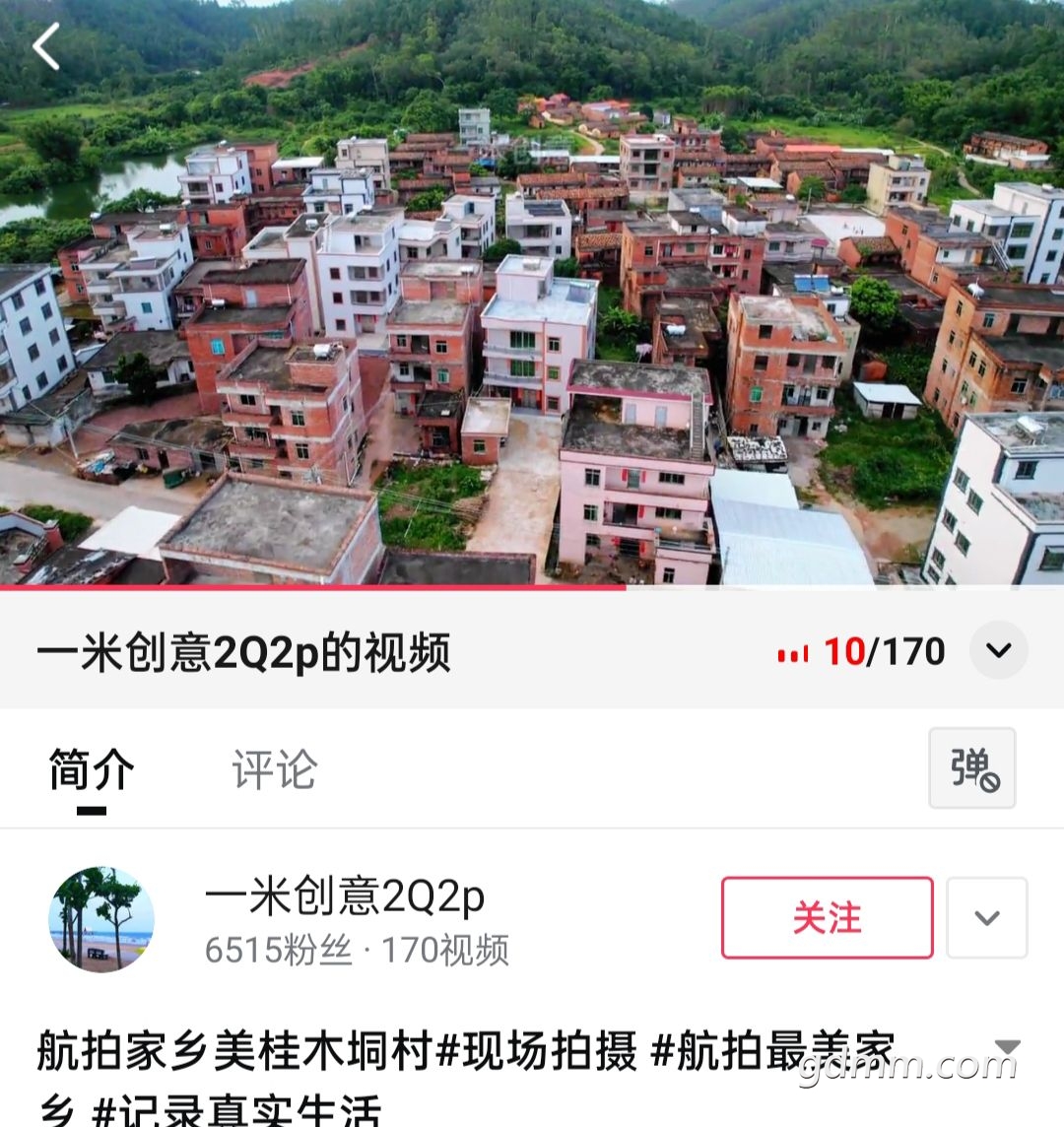
Task: Toggle the 弹 danmaku button
Action: point(971,768)
